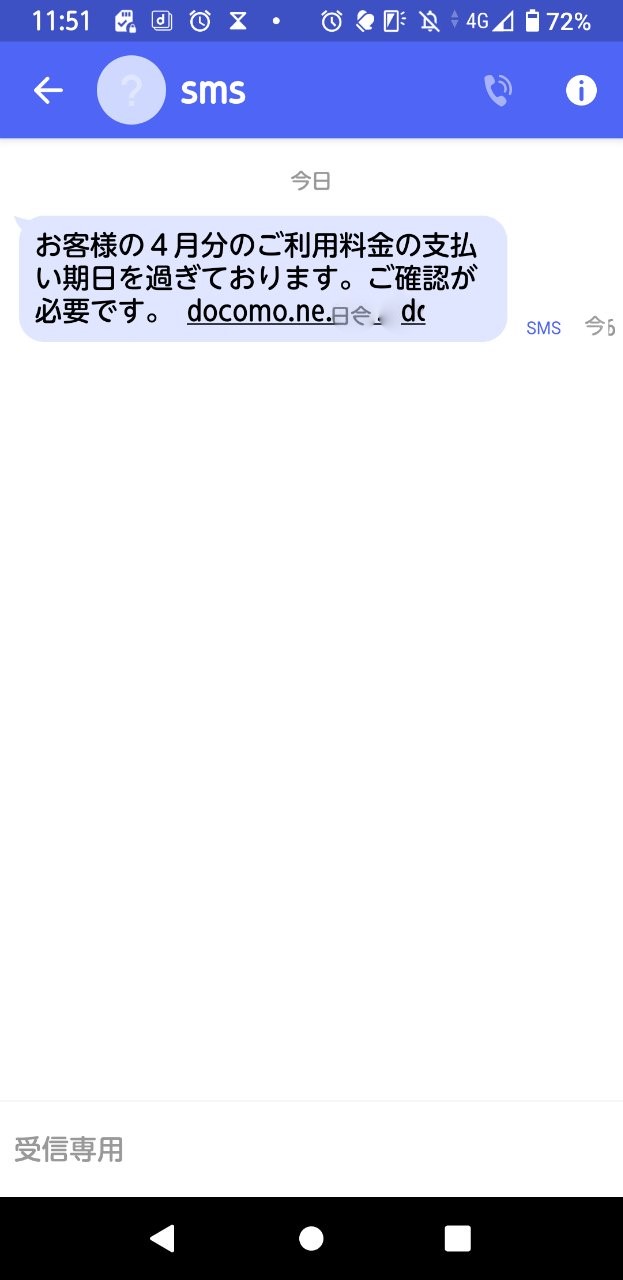Viewport: 623px width, 1280px height.
Task: Call the sender with the phone icon
Action: point(497,91)
